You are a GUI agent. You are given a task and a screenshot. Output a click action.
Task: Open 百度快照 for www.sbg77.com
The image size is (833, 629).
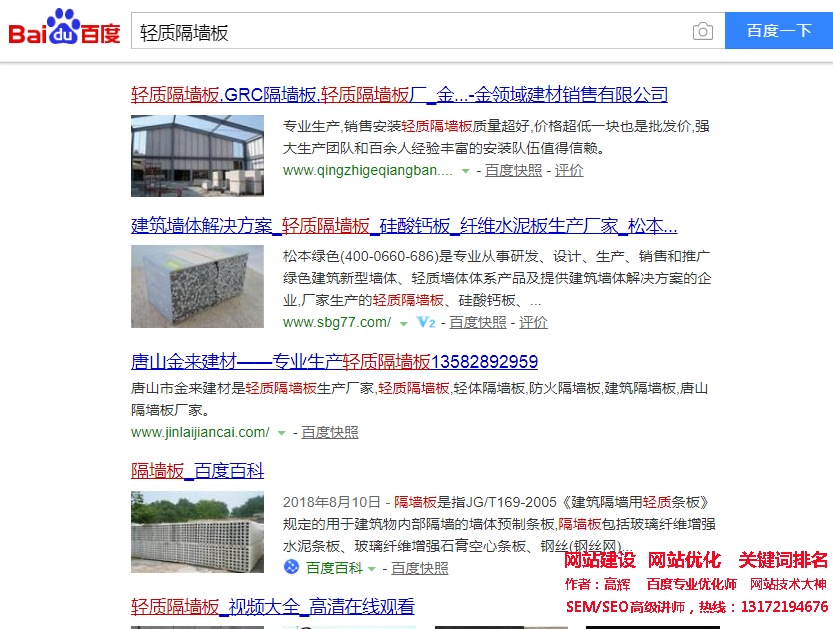[x=478, y=322]
